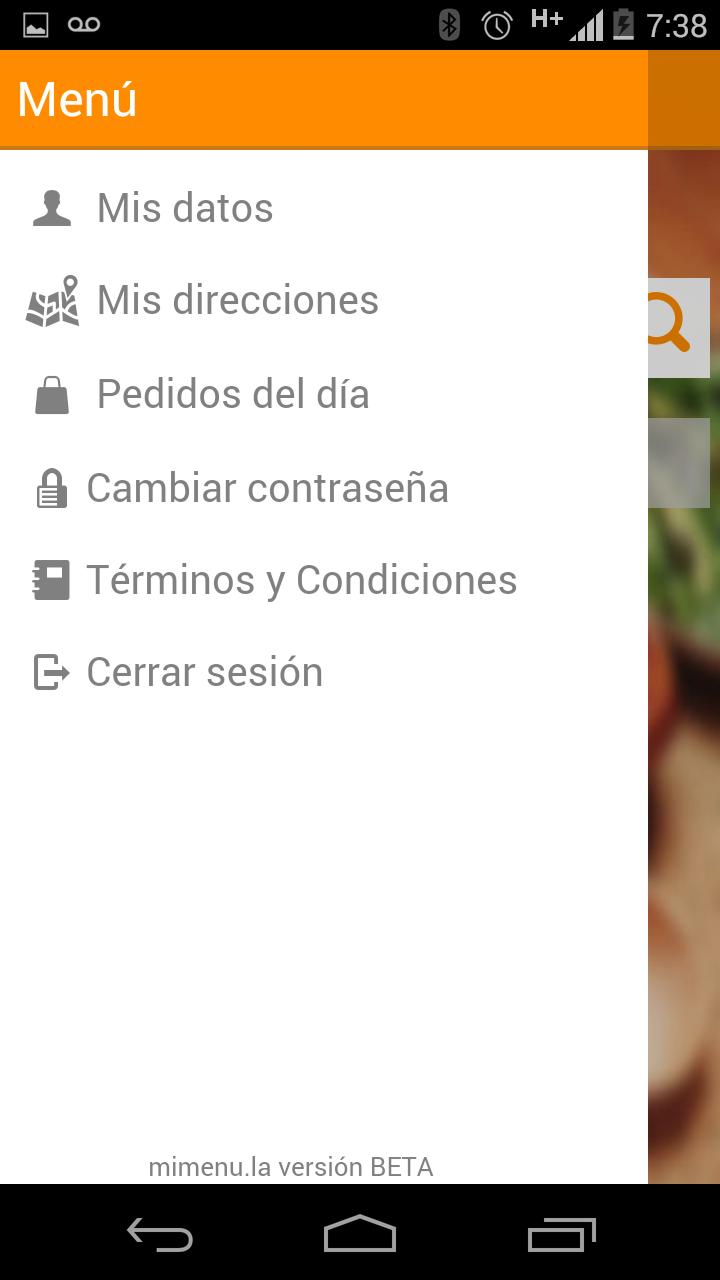Tap the Home navigation button
The width and height of the screenshot is (720, 1280).
tap(359, 1236)
